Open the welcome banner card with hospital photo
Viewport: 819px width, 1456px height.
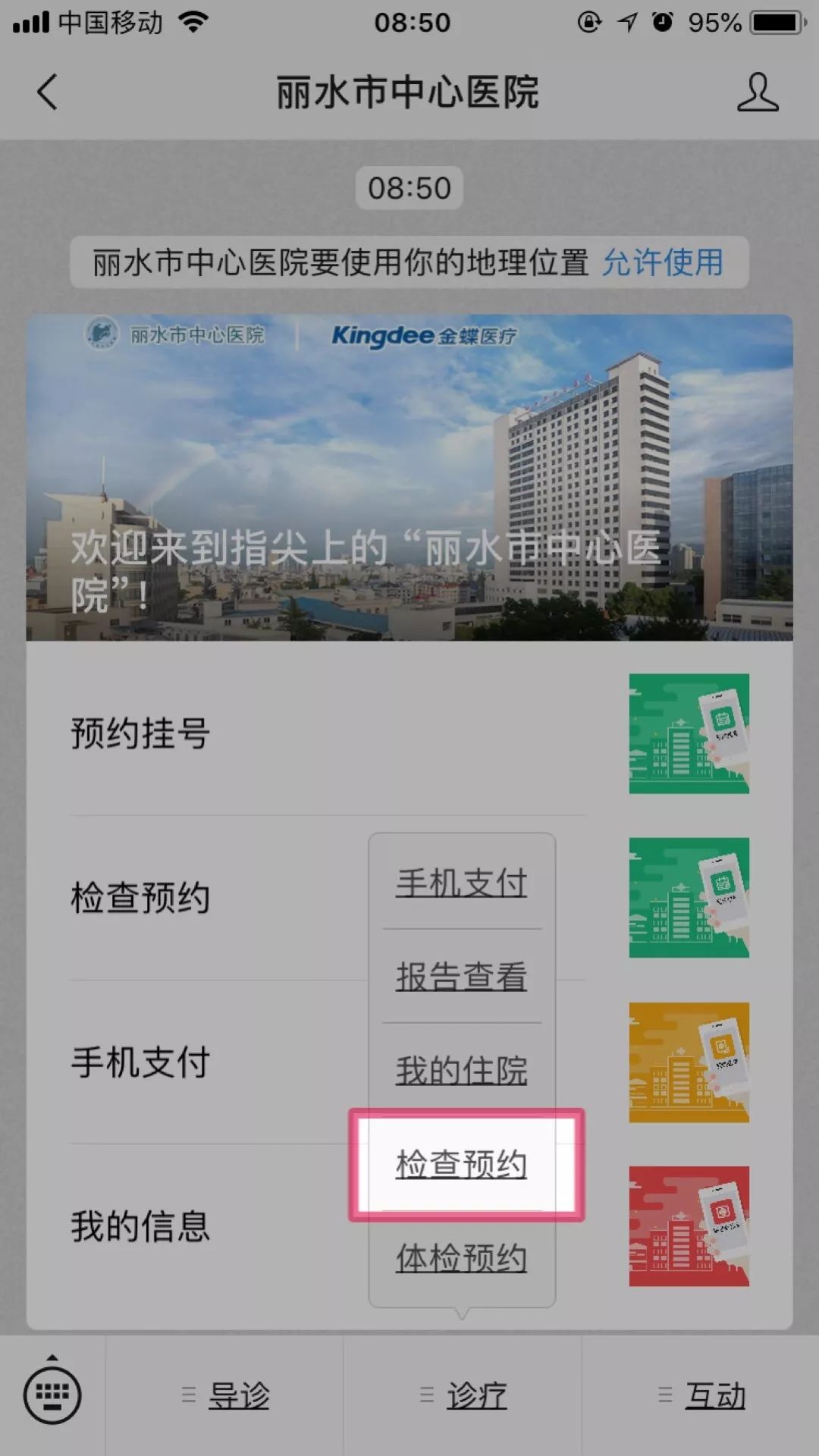point(409,478)
